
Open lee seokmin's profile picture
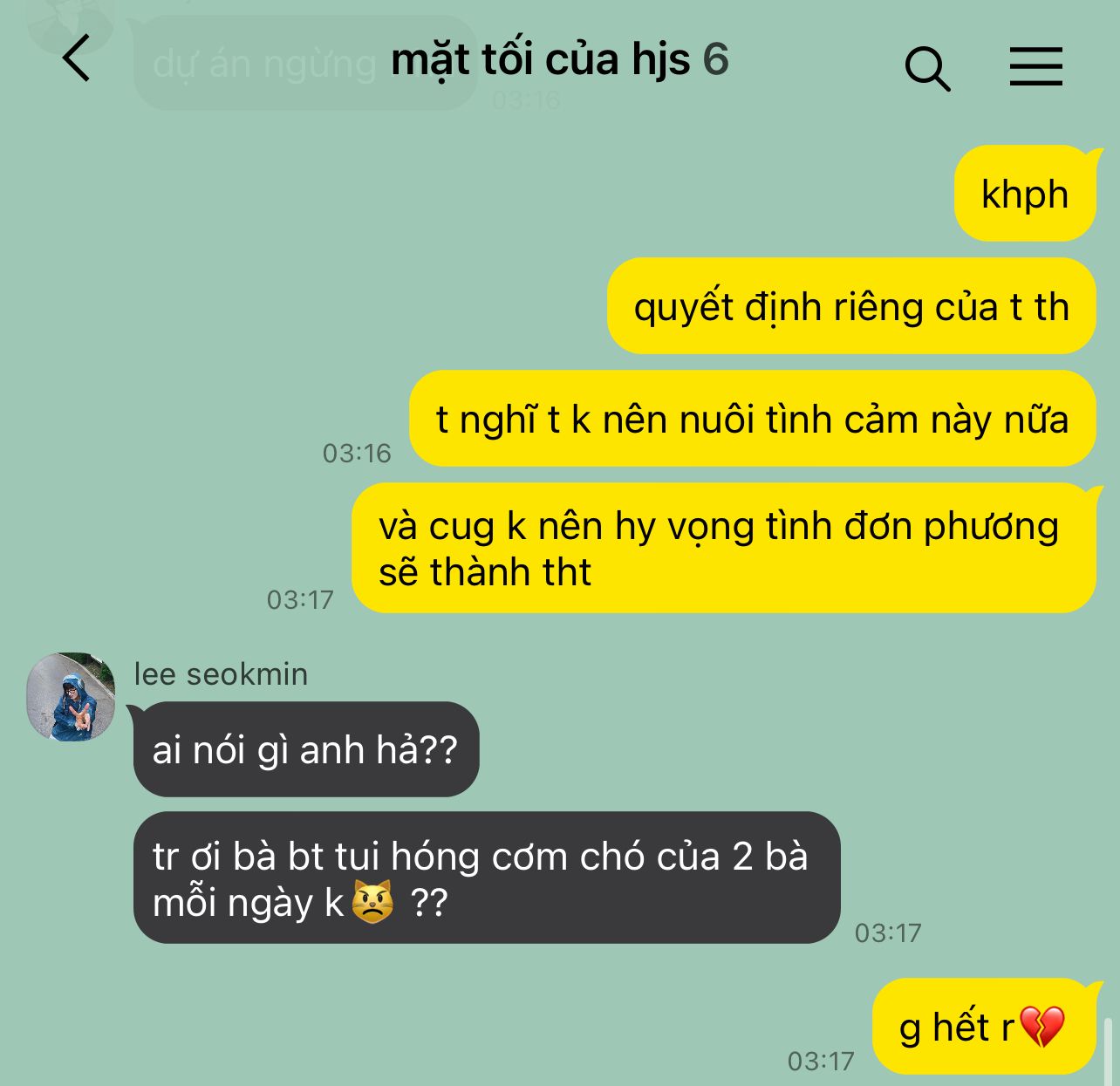(72, 697)
